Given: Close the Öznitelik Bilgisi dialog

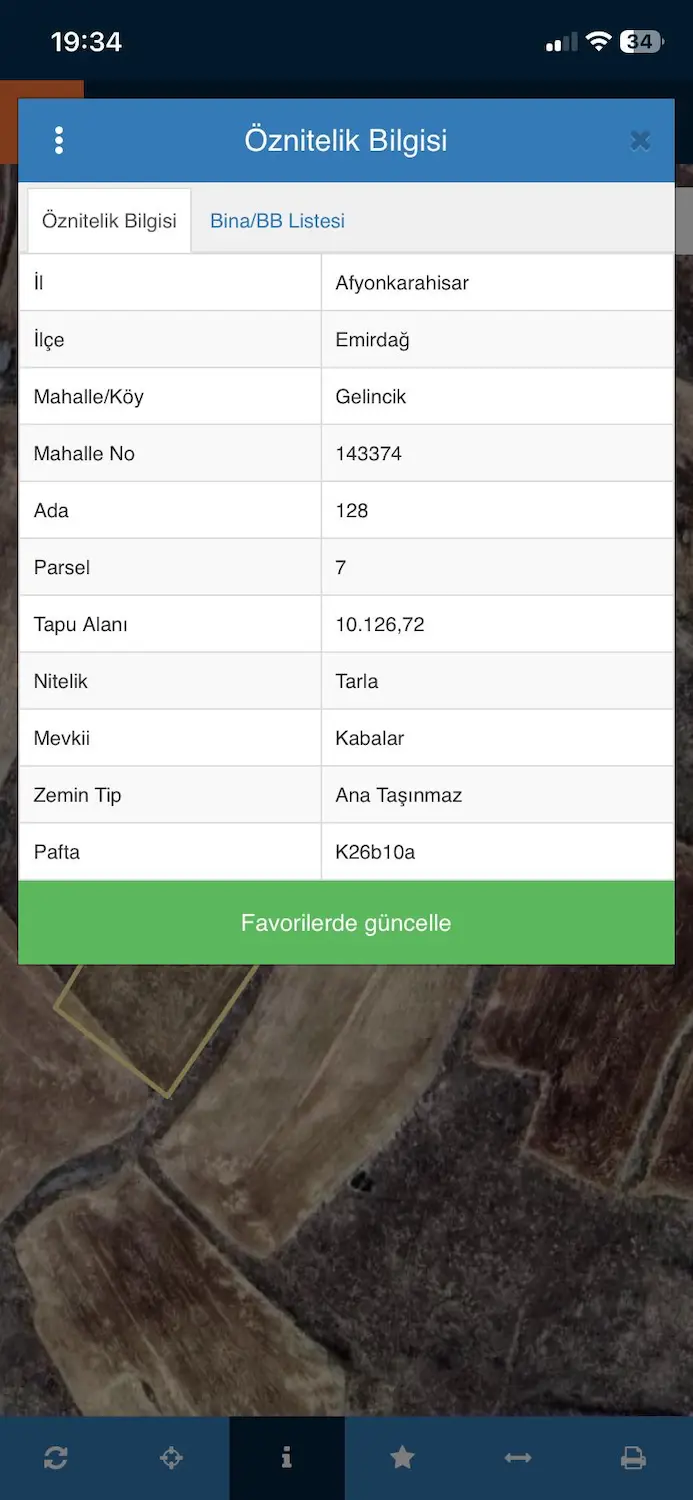Looking at the screenshot, I should pyautogui.click(x=640, y=141).
